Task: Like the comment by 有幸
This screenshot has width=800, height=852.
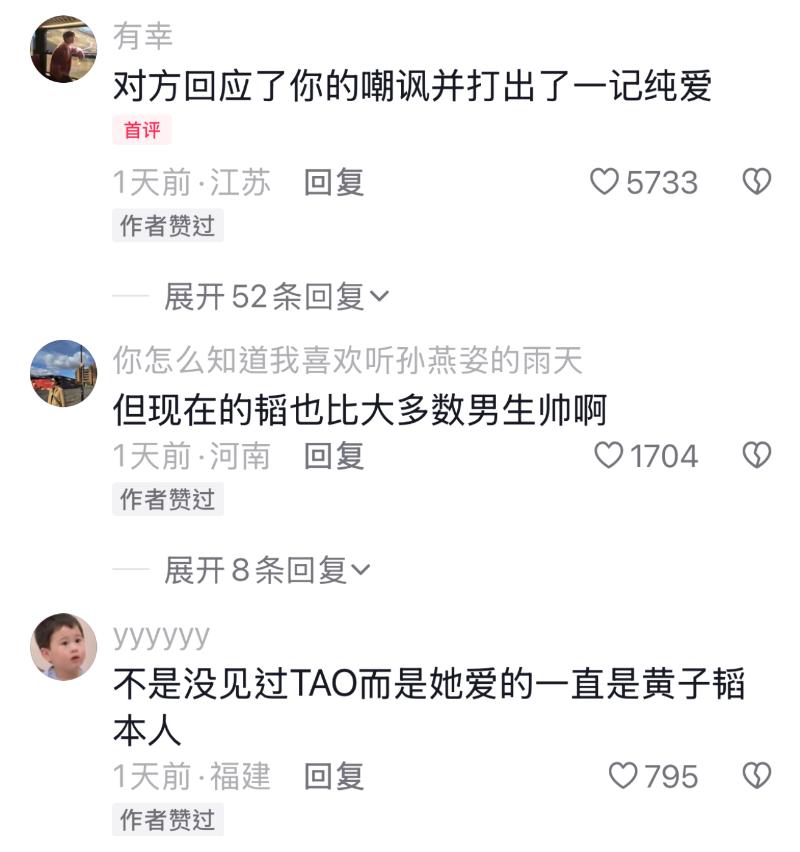Action: (606, 182)
